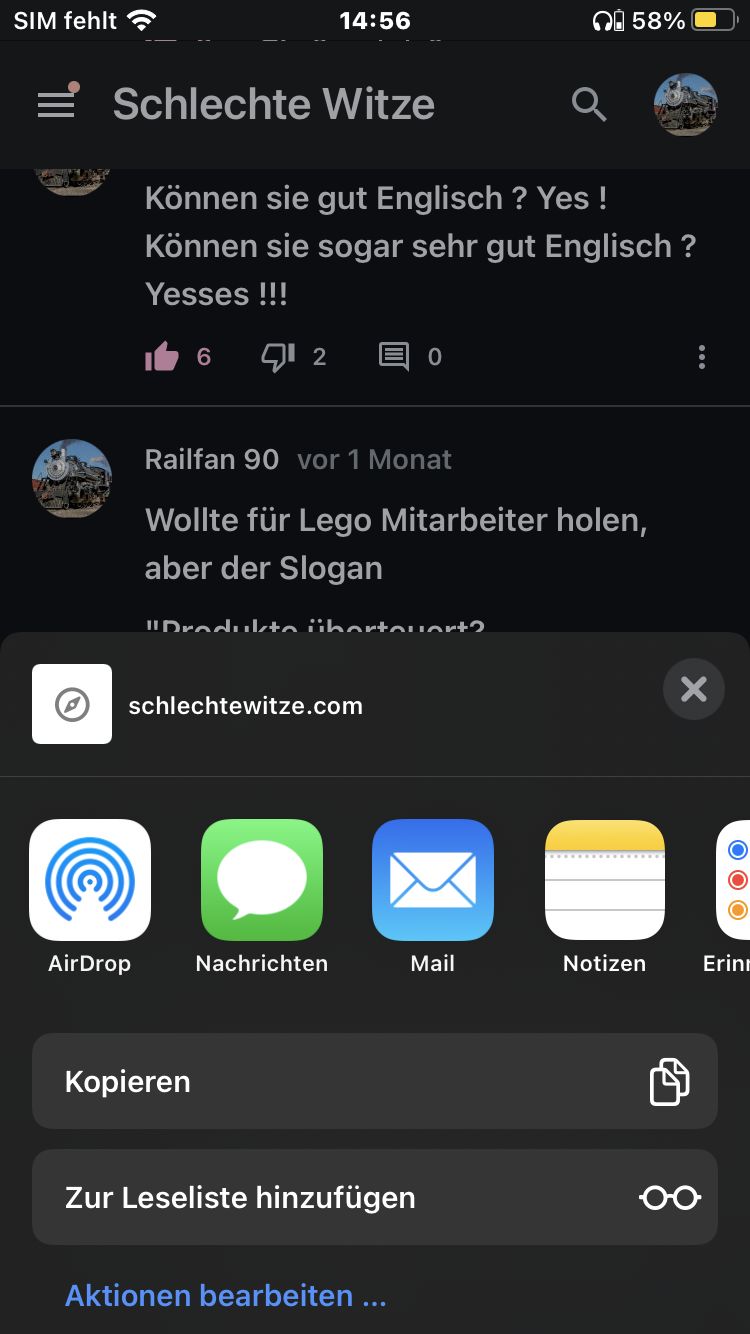The image size is (750, 1334).
Task: Like the Englisch joke
Action: (x=162, y=357)
